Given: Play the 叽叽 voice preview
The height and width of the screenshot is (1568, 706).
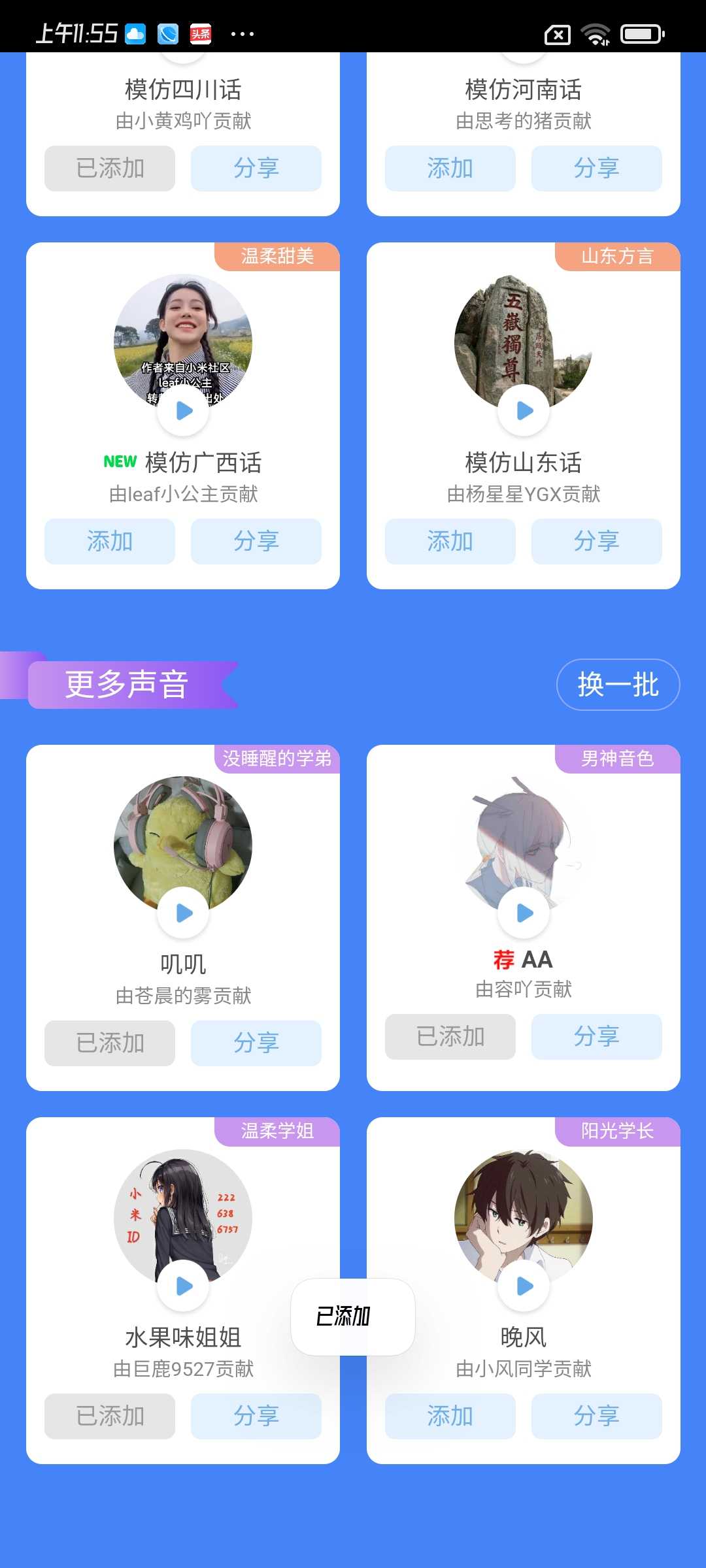Looking at the screenshot, I should click(184, 913).
